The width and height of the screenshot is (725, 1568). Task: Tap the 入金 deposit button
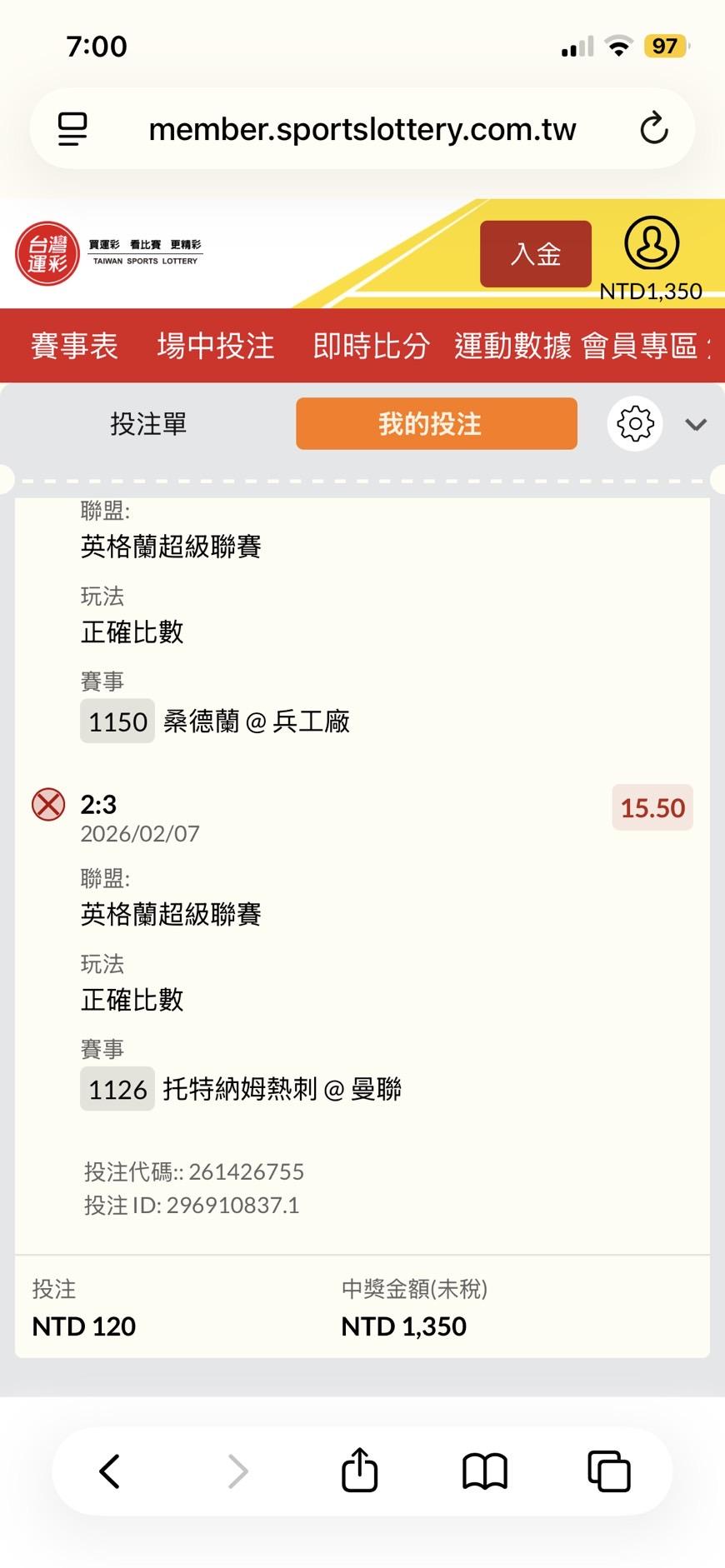535,253
